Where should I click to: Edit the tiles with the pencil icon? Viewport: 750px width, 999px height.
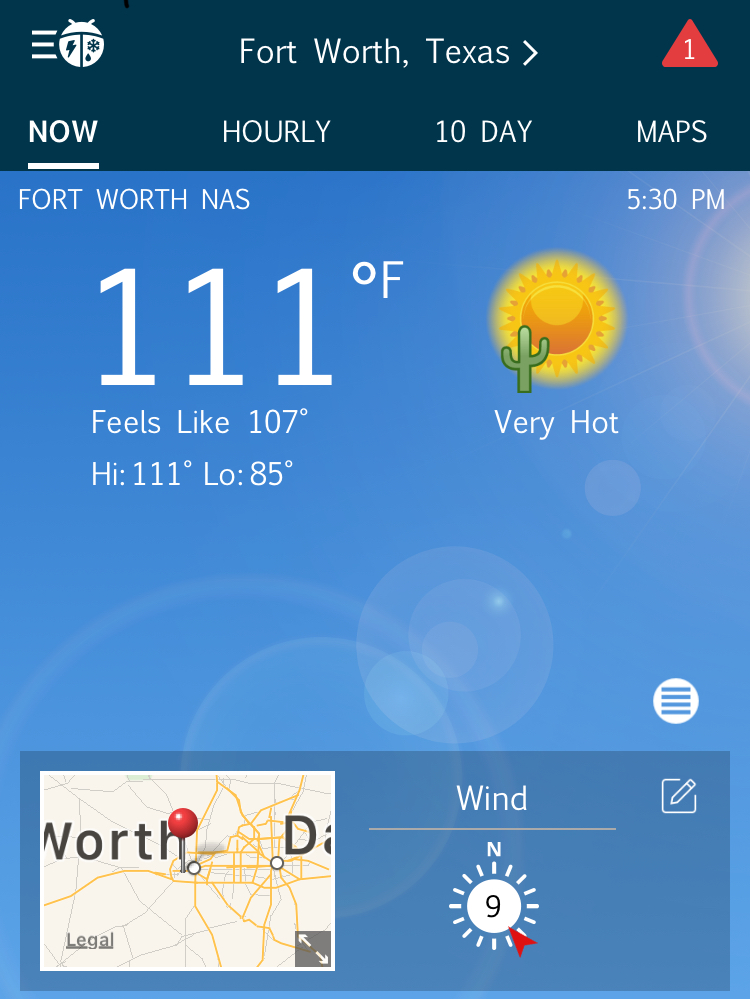pos(679,796)
